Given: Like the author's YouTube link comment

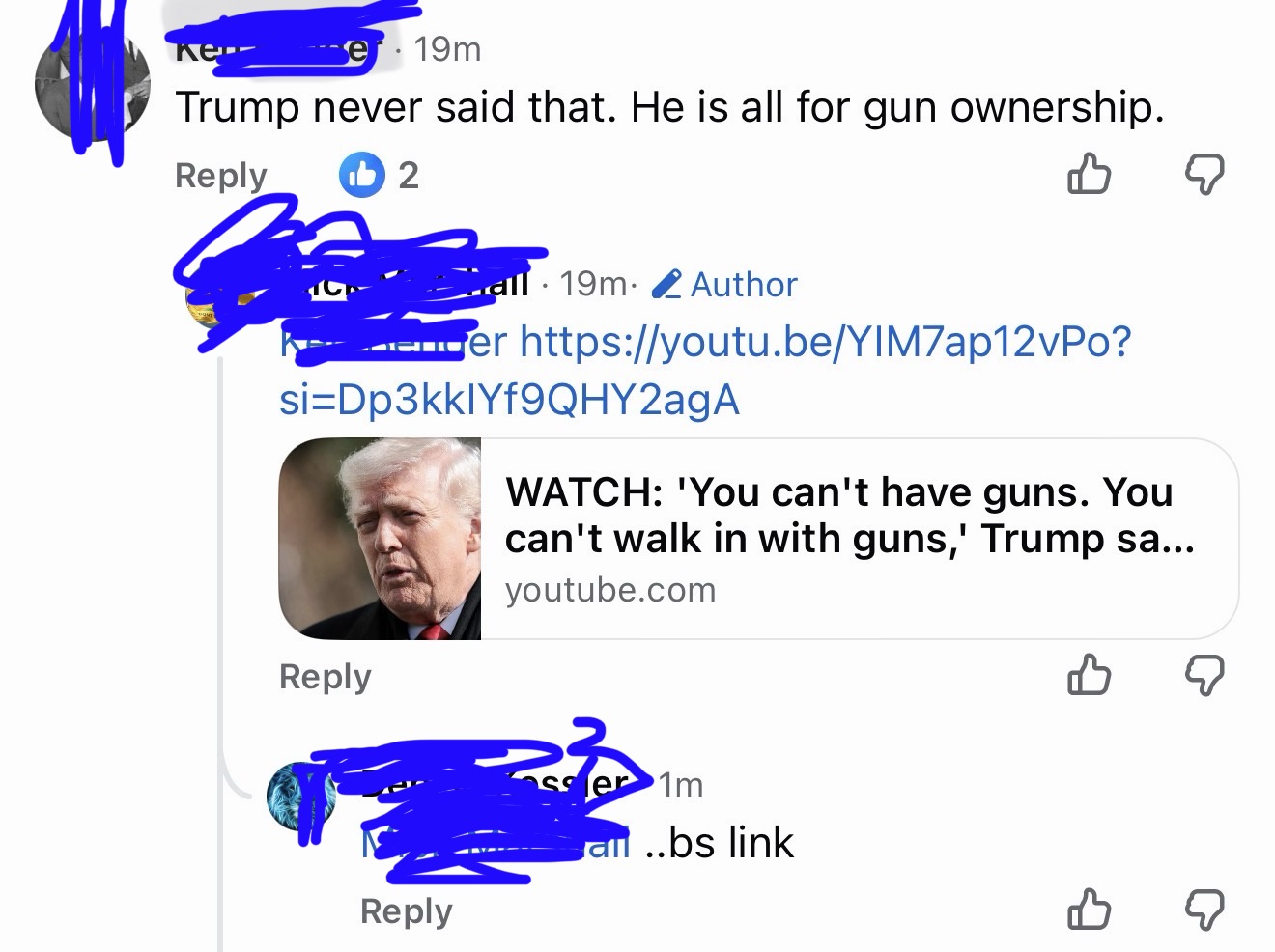Looking at the screenshot, I should [1089, 675].
